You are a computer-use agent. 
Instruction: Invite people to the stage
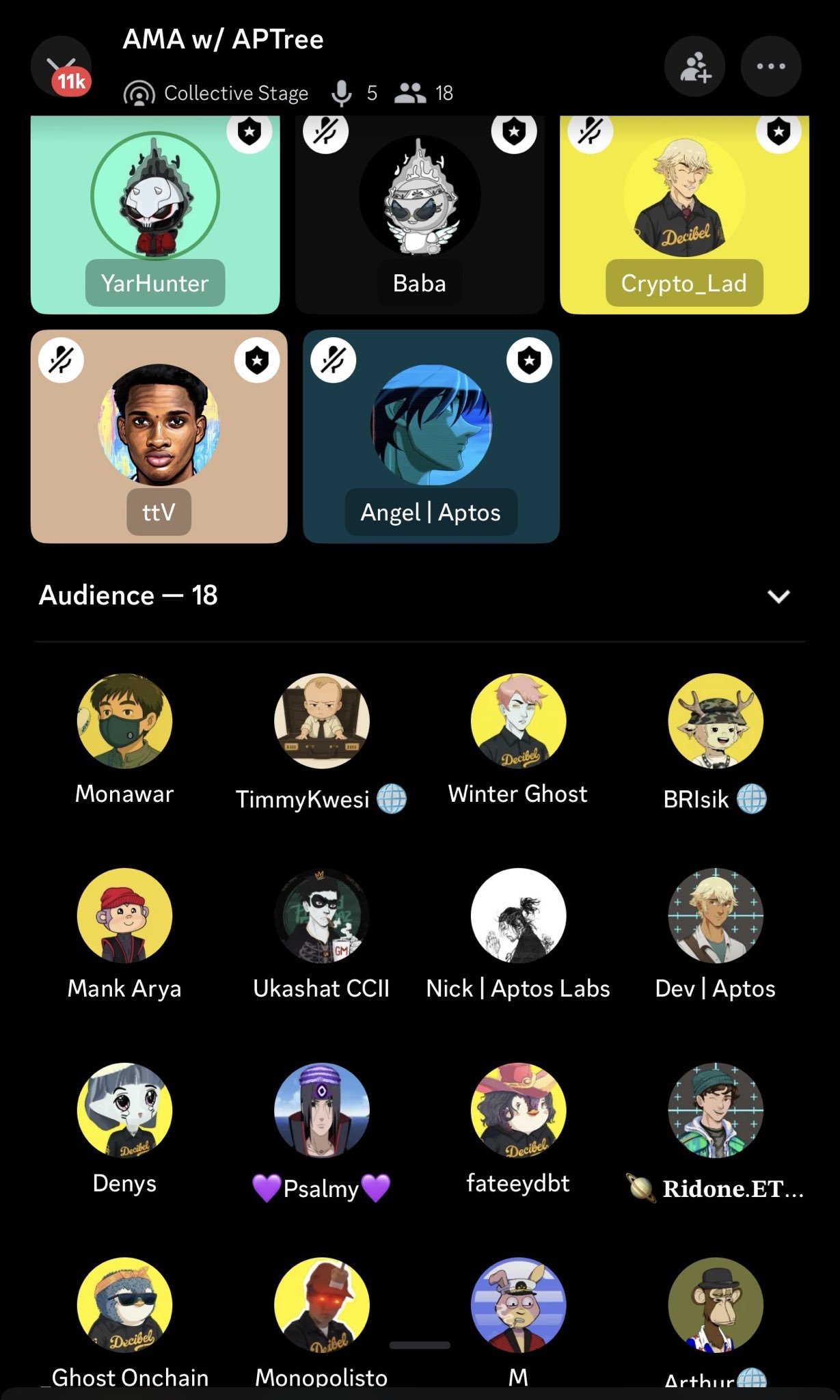click(694, 66)
